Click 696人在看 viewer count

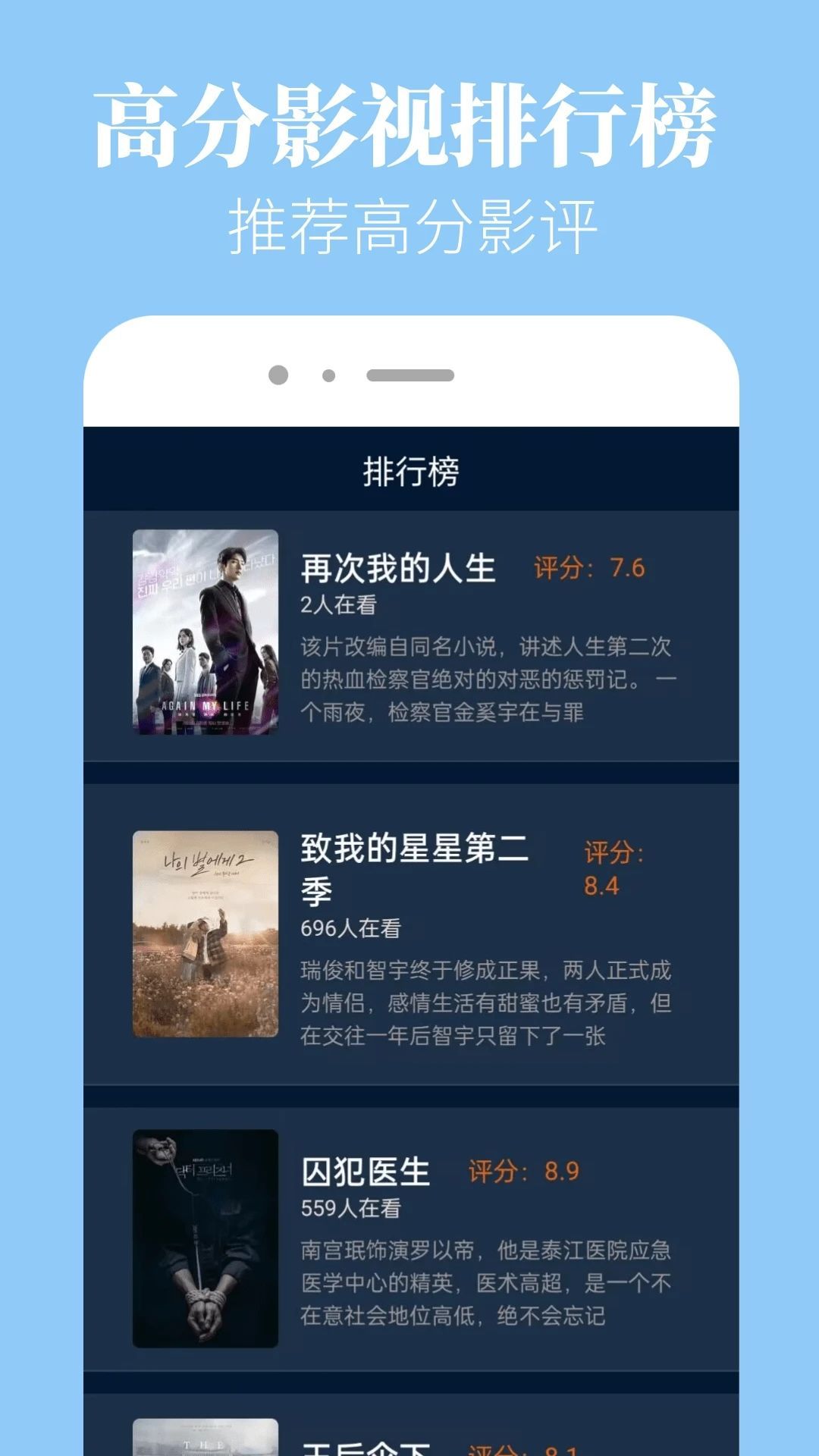tap(353, 927)
